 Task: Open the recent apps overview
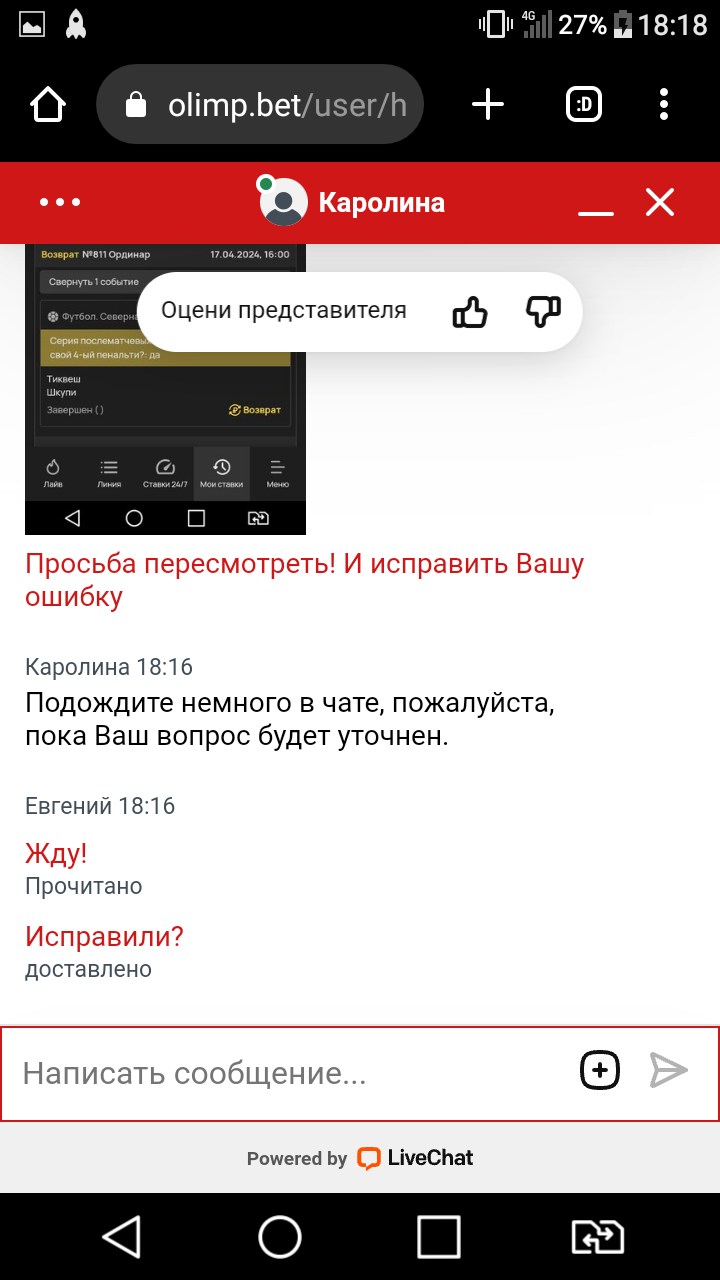pos(438,1237)
